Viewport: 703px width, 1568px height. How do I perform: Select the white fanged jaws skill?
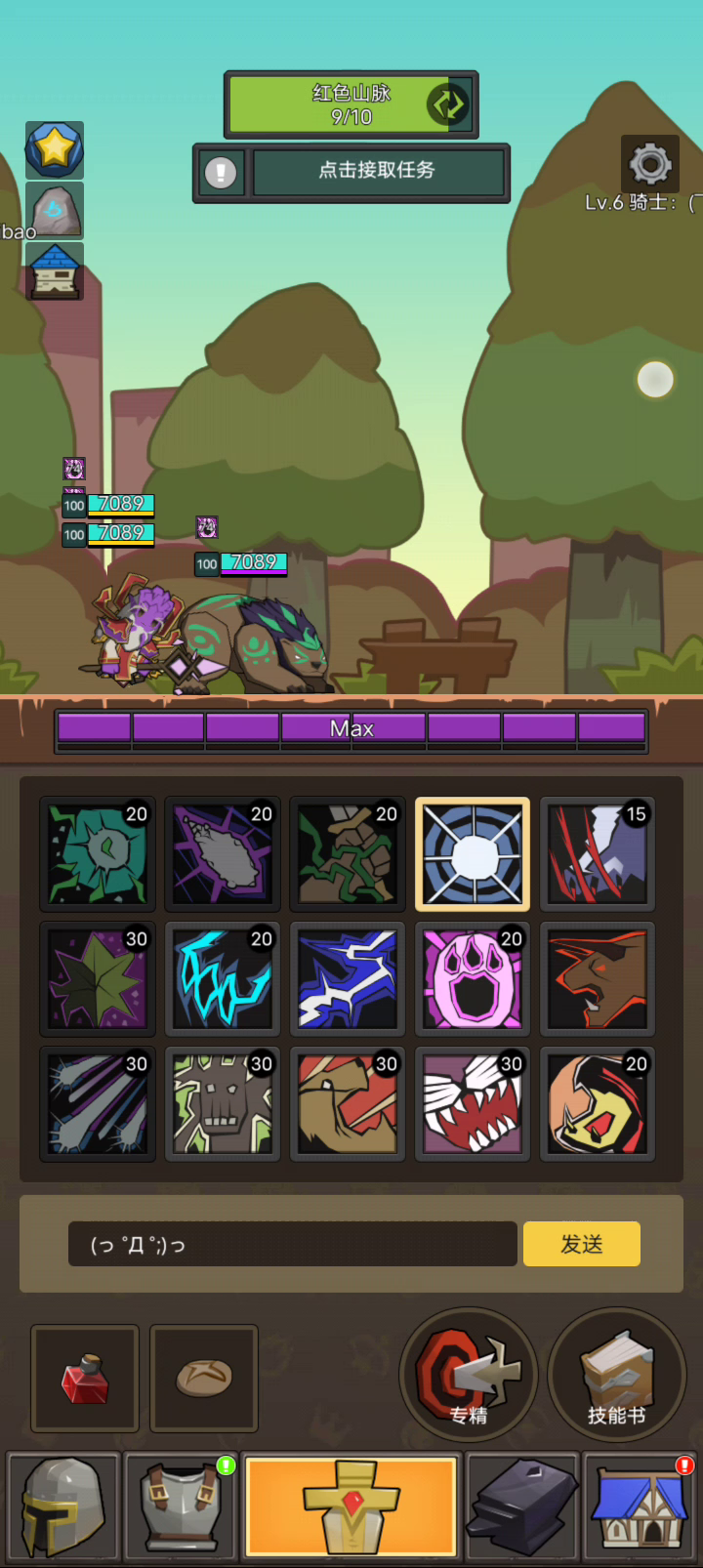pos(473,1104)
